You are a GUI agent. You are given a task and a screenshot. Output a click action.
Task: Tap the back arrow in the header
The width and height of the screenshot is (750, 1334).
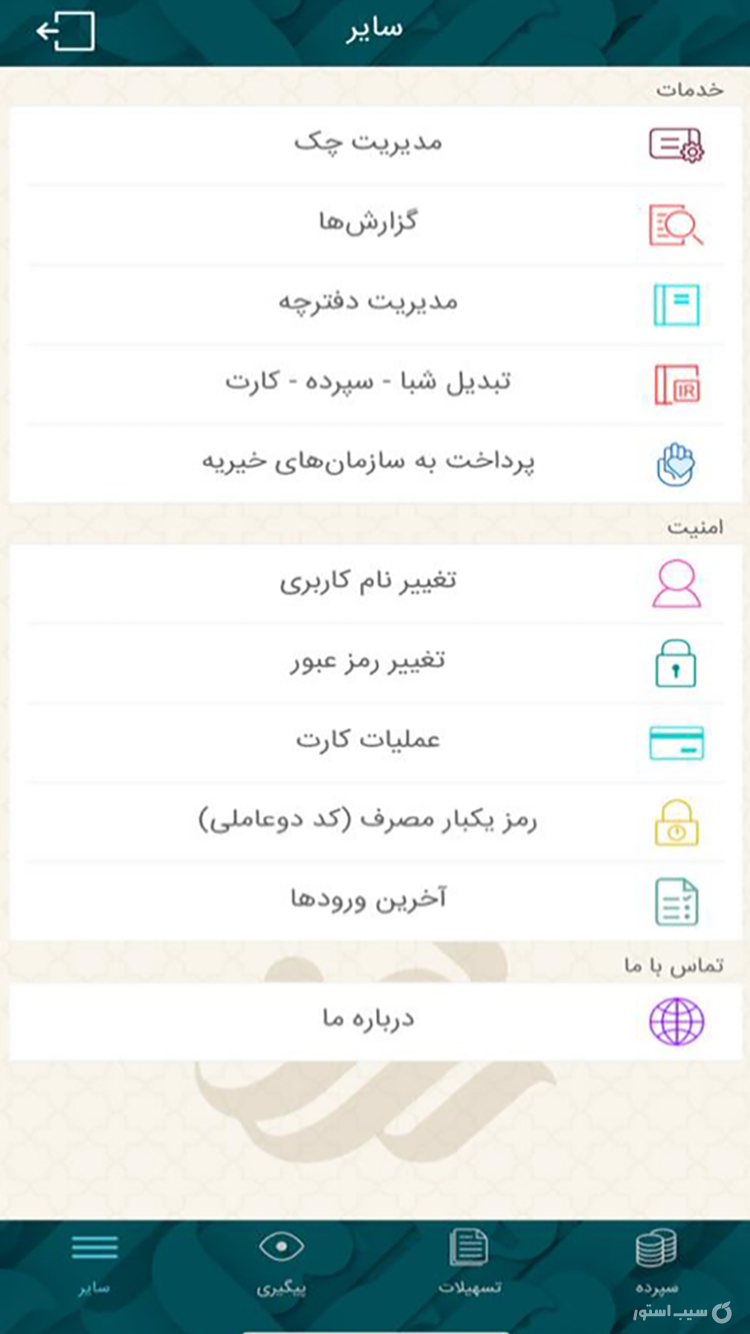[65, 31]
